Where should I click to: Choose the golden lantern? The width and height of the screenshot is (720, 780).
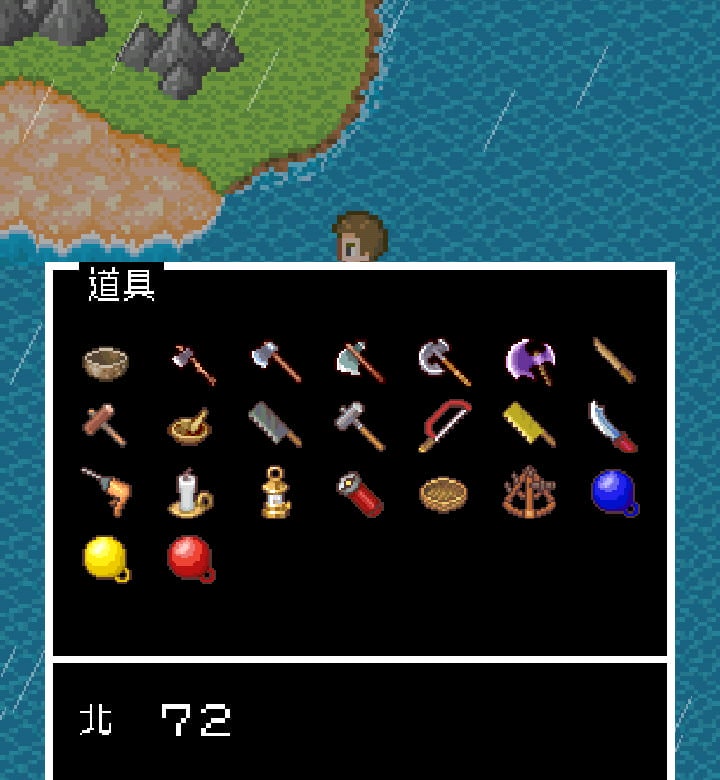pos(275,492)
